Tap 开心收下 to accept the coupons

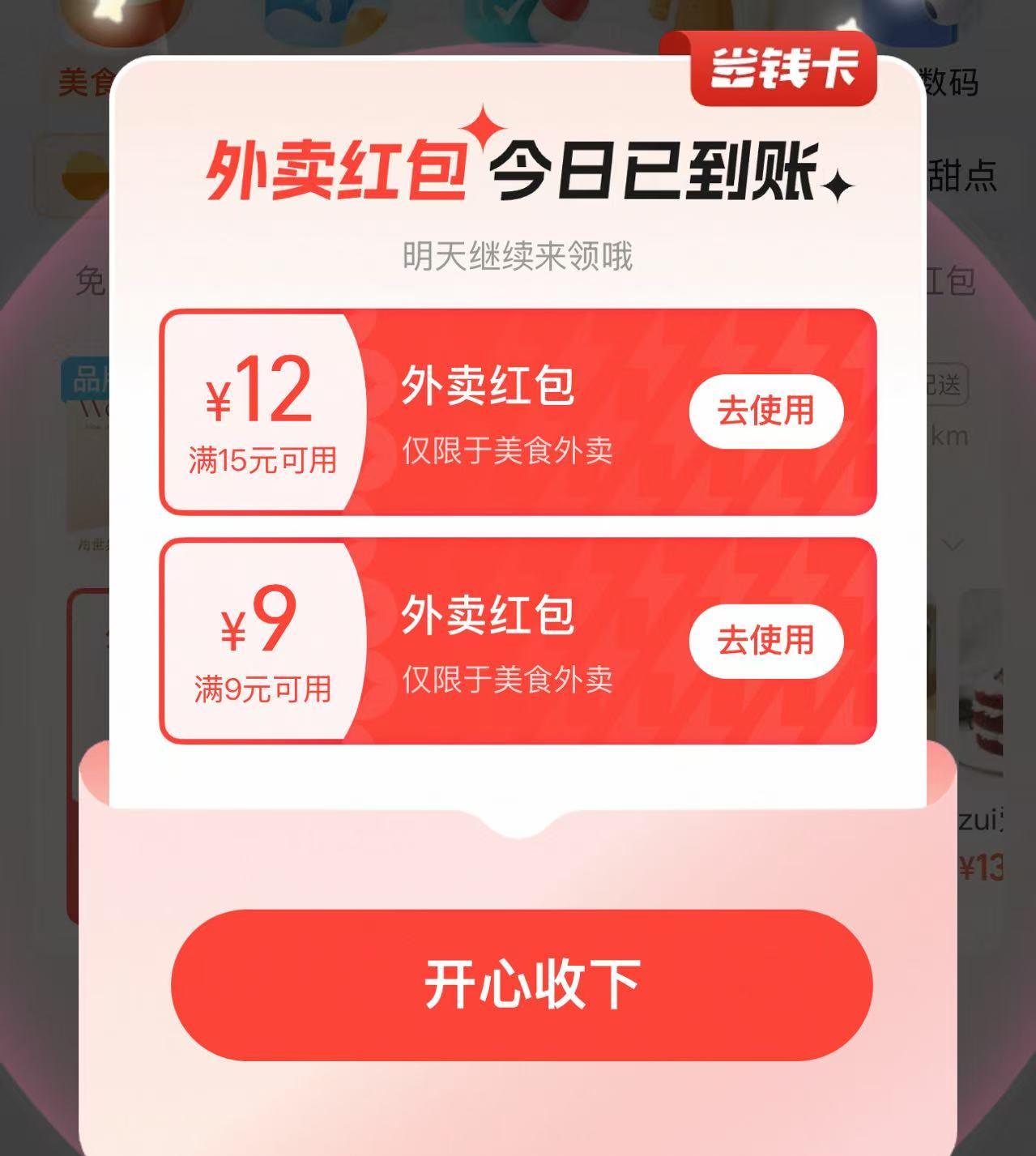coord(522,984)
